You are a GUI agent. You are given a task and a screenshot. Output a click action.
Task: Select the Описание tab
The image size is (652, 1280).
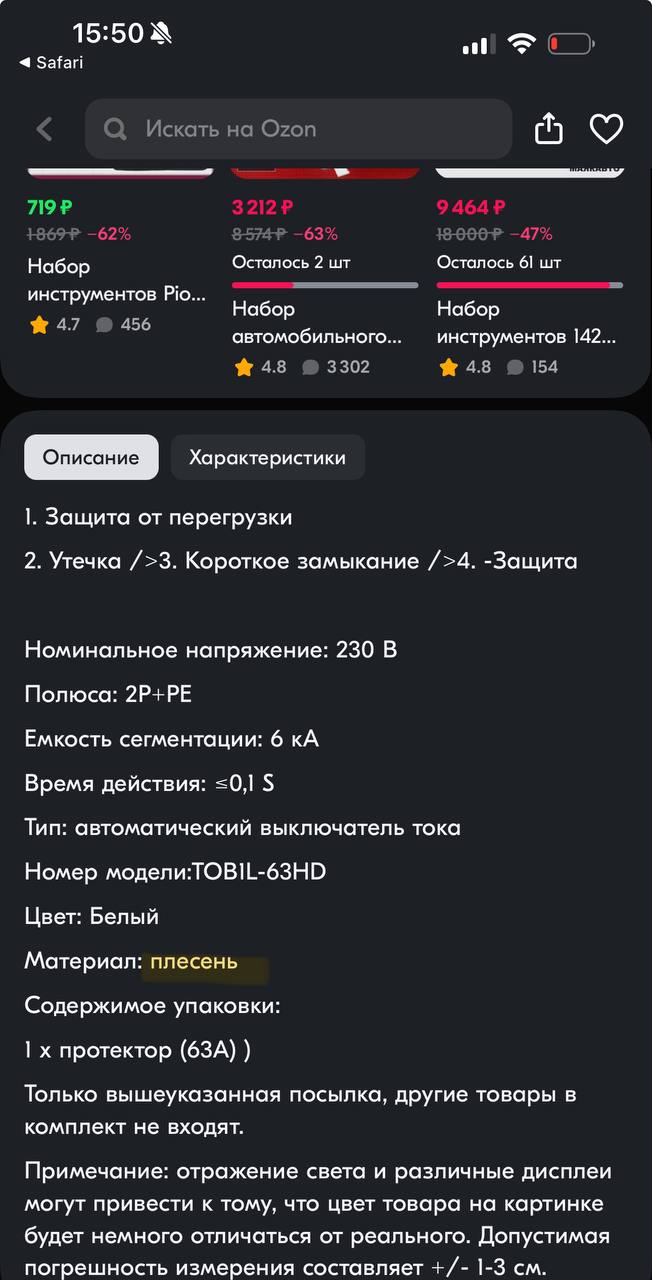tap(91, 457)
